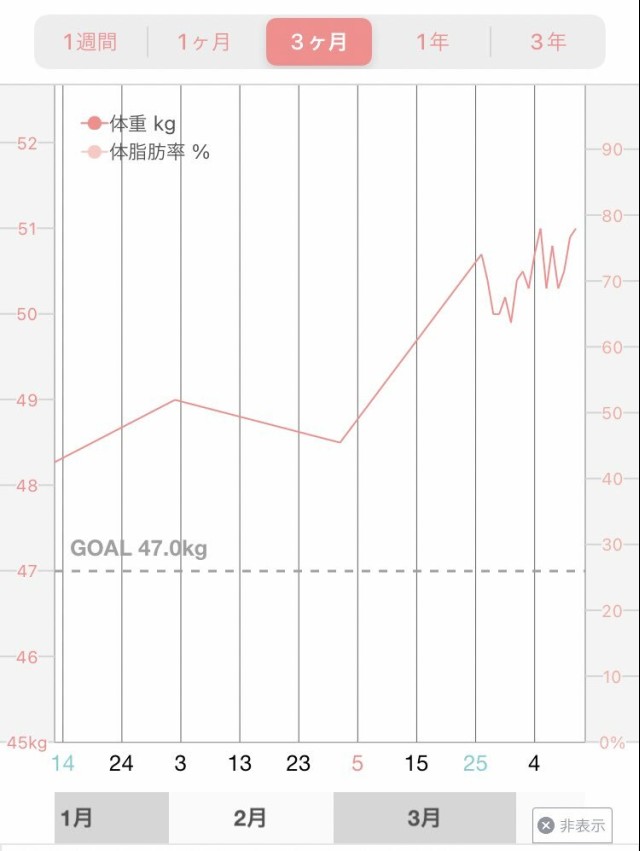This screenshot has width=640, height=851.
Task: Select the 1ヶ月 period tab
Action: coord(205,42)
